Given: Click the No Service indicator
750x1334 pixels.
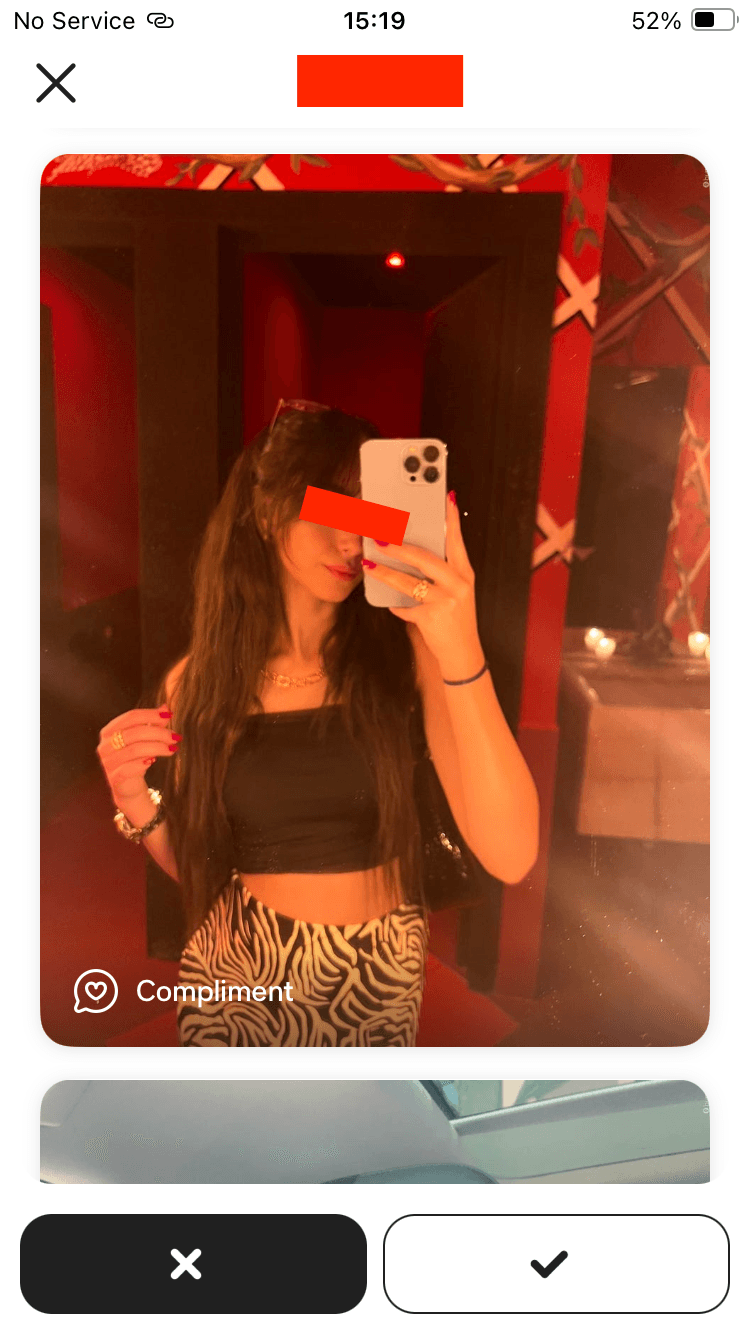Looking at the screenshot, I should click(x=70, y=20).
